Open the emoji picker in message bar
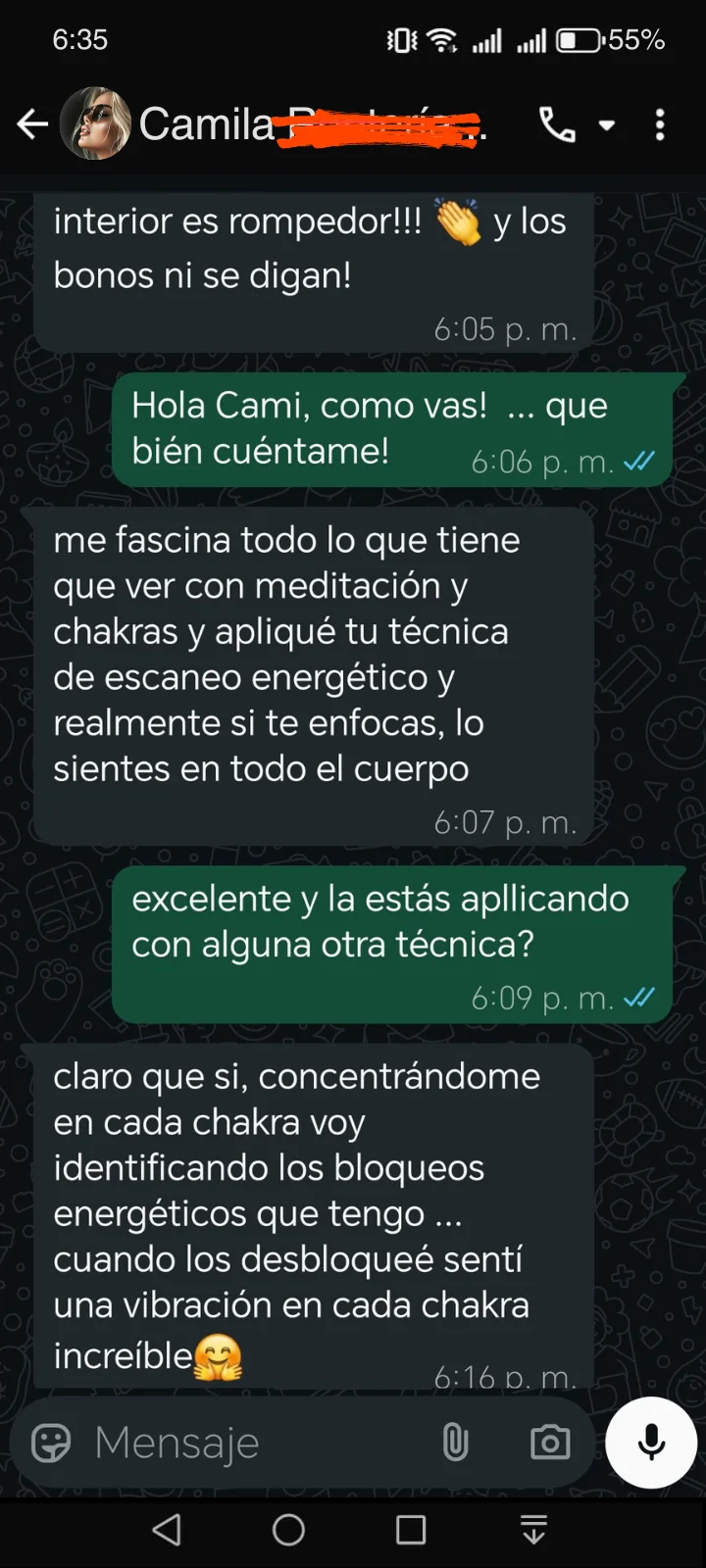Image resolution: width=706 pixels, height=1568 pixels. coord(51,1443)
